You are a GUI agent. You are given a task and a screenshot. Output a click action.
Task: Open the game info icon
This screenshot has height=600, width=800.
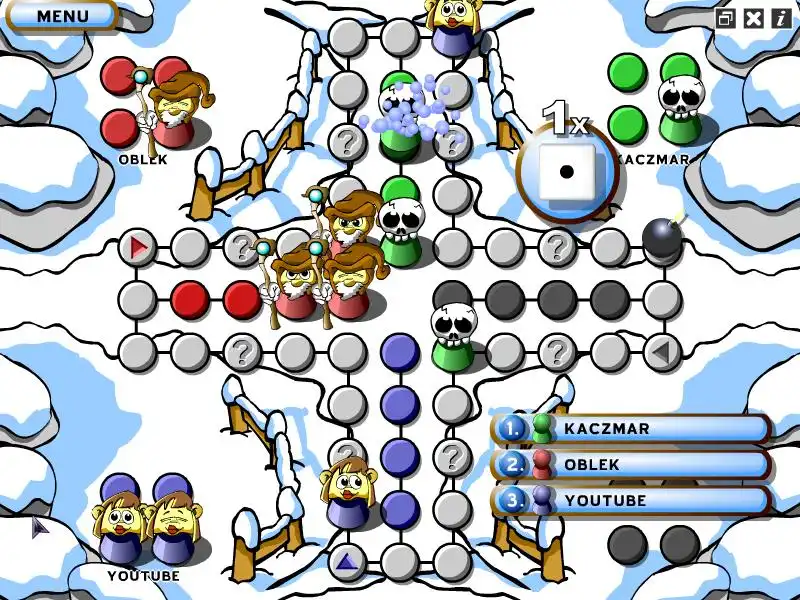pyautogui.click(x=780, y=18)
